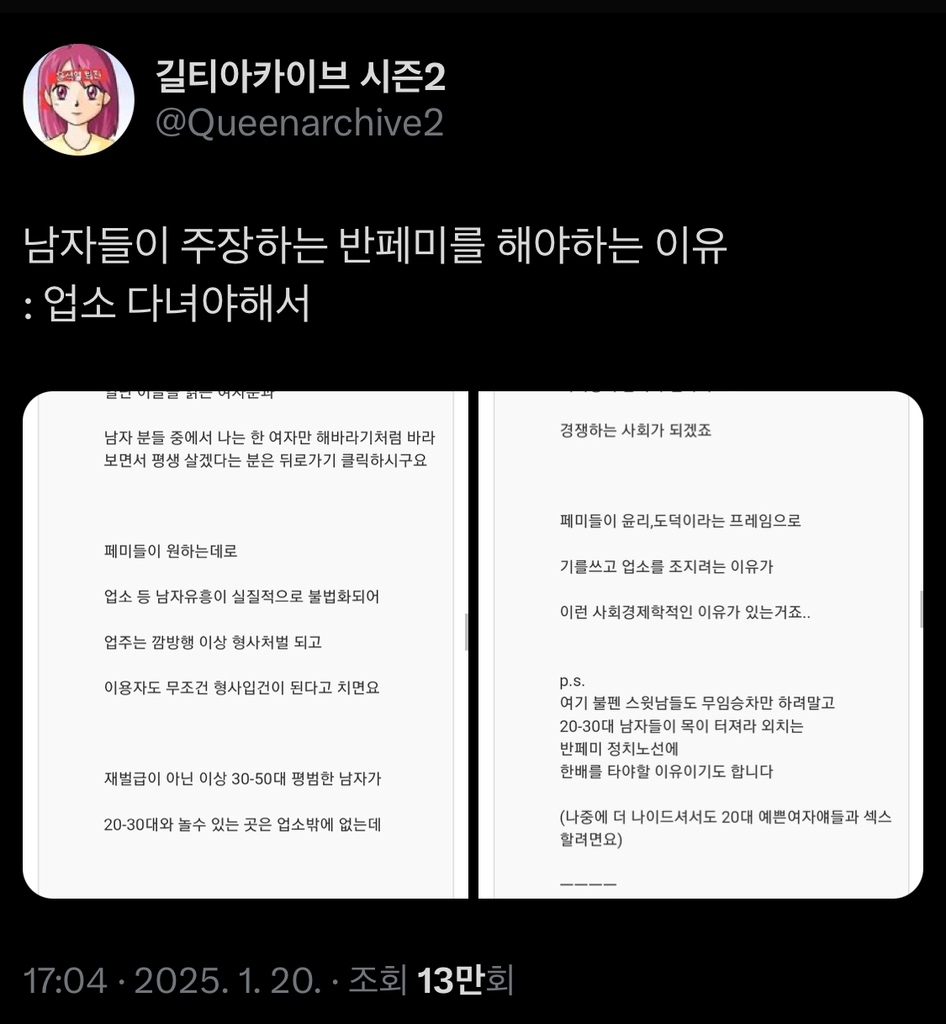This screenshot has width=946, height=1024.
Task: Open the 길티아카이브 시즌2 profile avatar
Action: pyautogui.click(x=78, y=99)
